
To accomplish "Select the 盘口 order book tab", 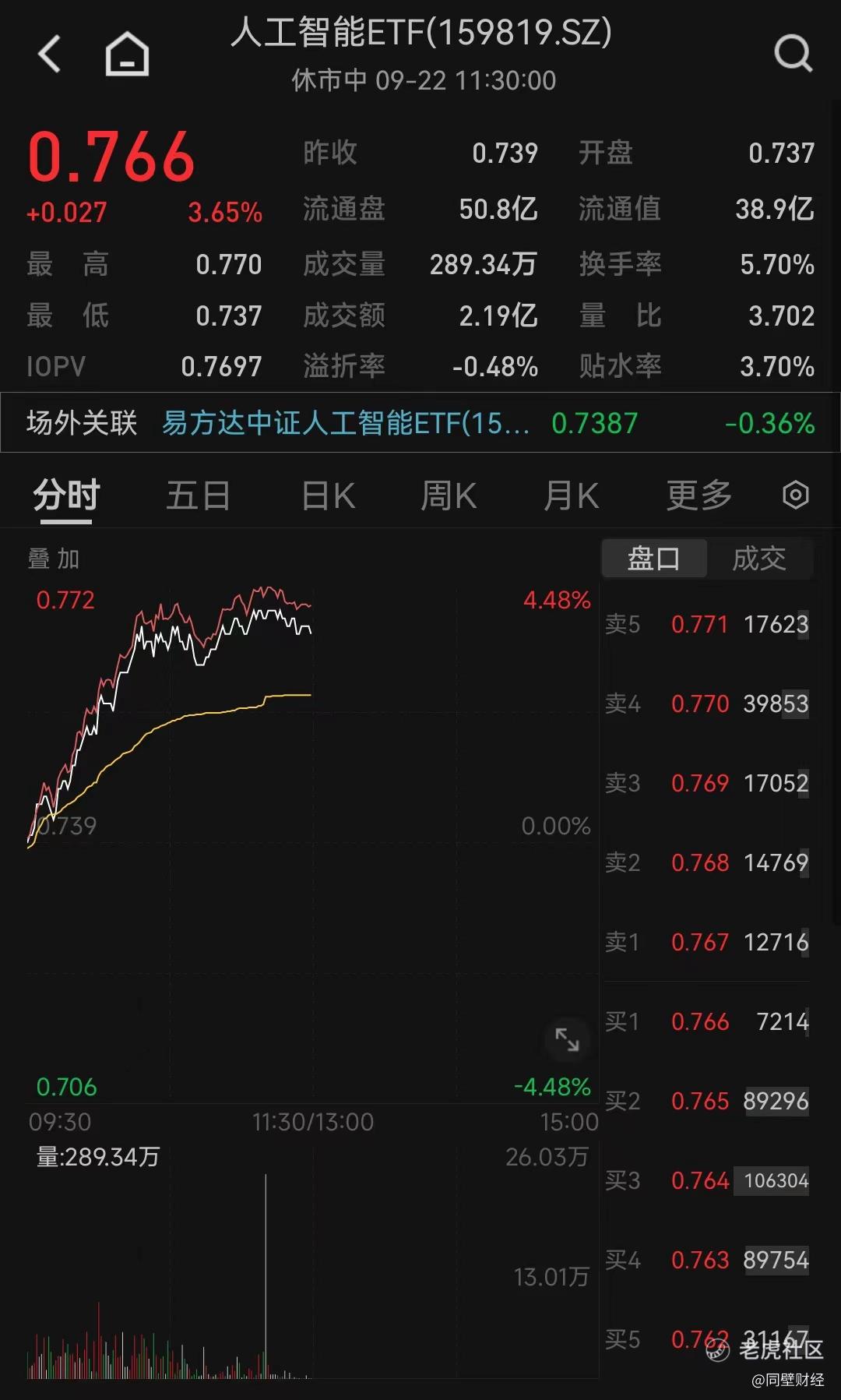I will pos(654,559).
